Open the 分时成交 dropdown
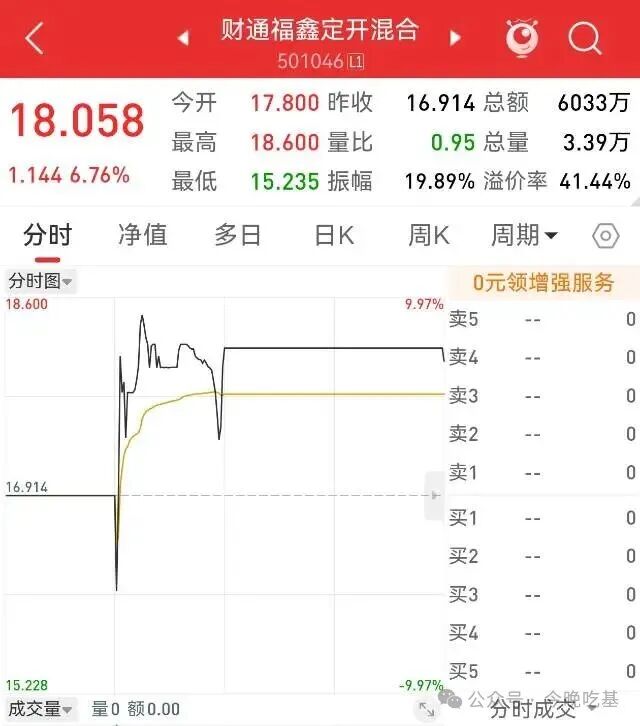The height and width of the screenshot is (726, 640). 542,709
